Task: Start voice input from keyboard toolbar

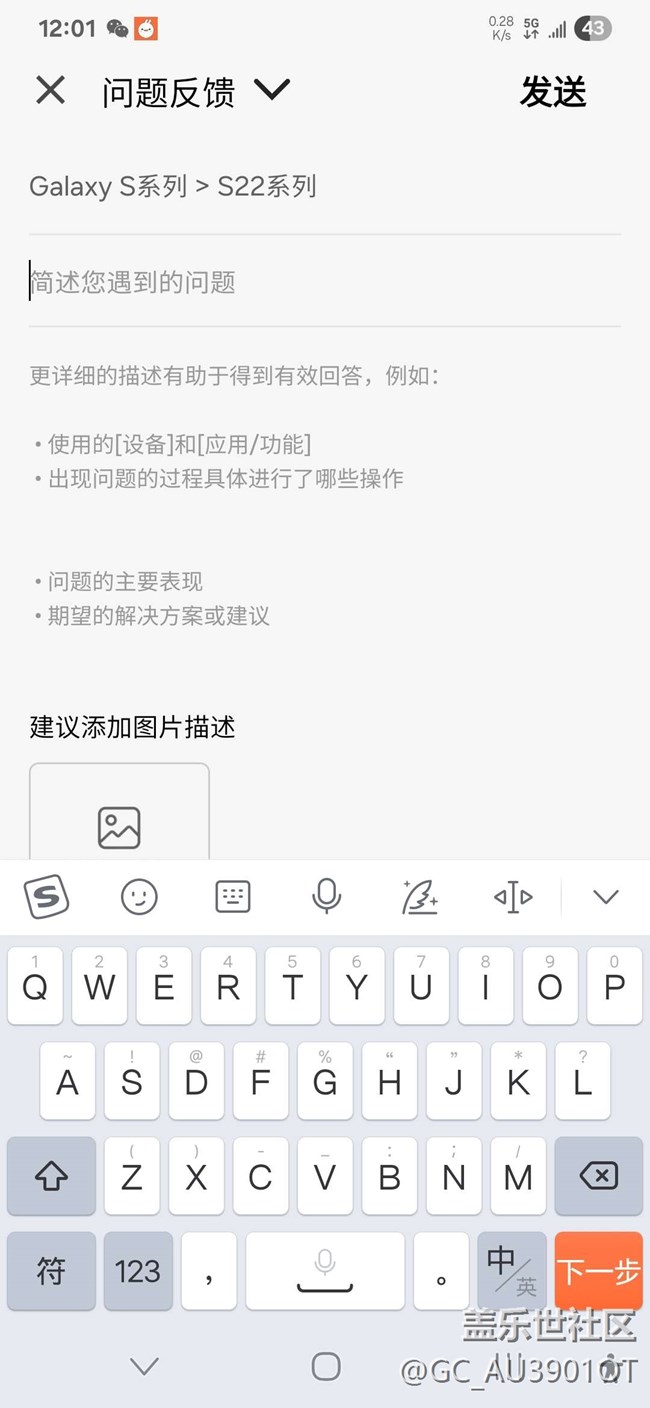Action: [326, 897]
